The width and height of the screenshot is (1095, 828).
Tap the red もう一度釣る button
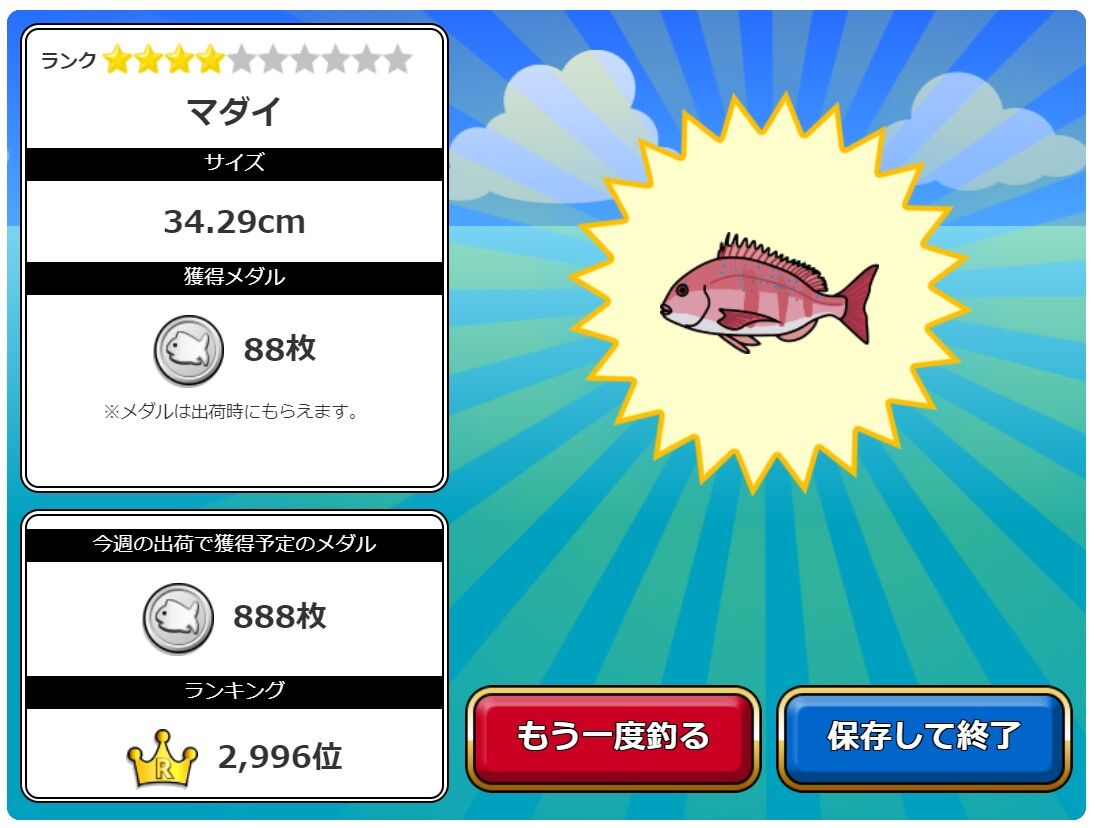(x=612, y=739)
